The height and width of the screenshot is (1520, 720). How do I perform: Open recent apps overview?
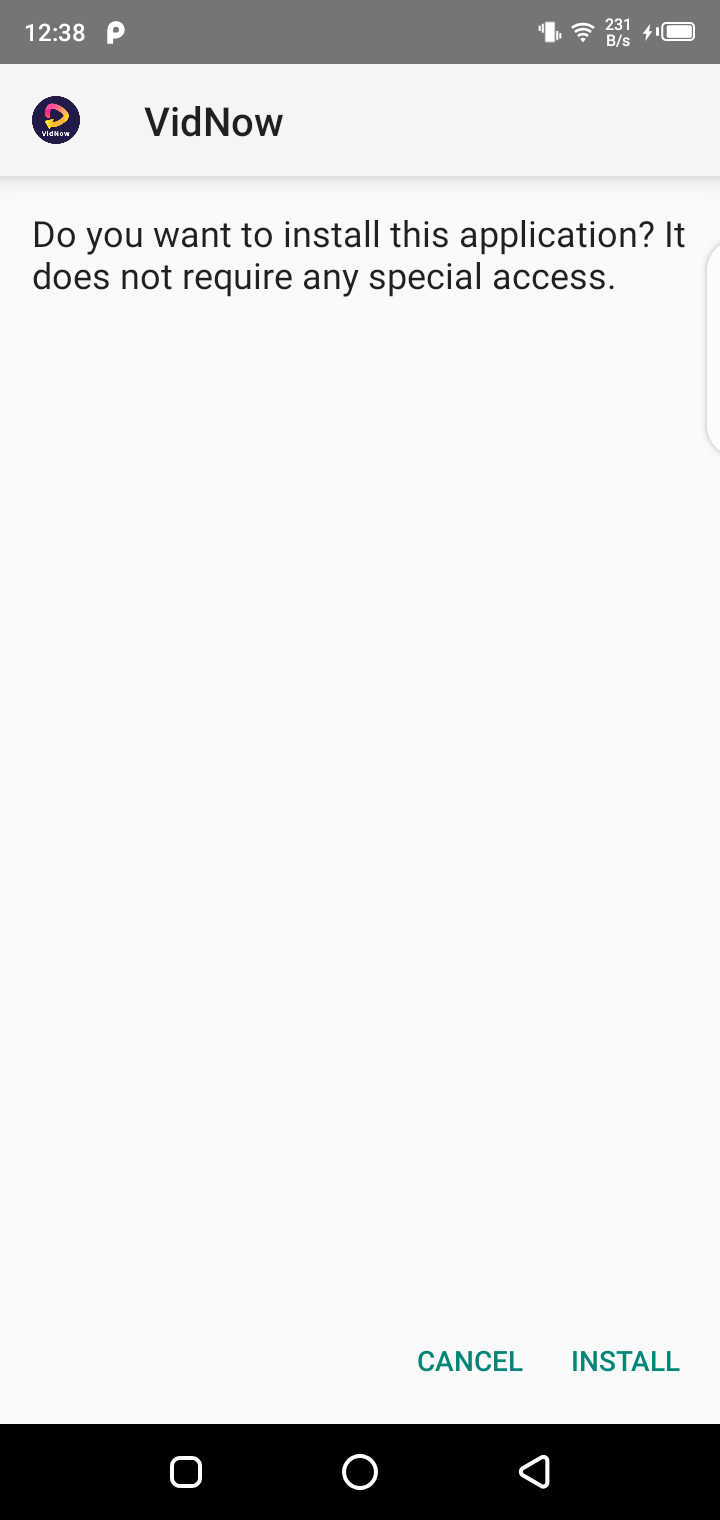186,1471
